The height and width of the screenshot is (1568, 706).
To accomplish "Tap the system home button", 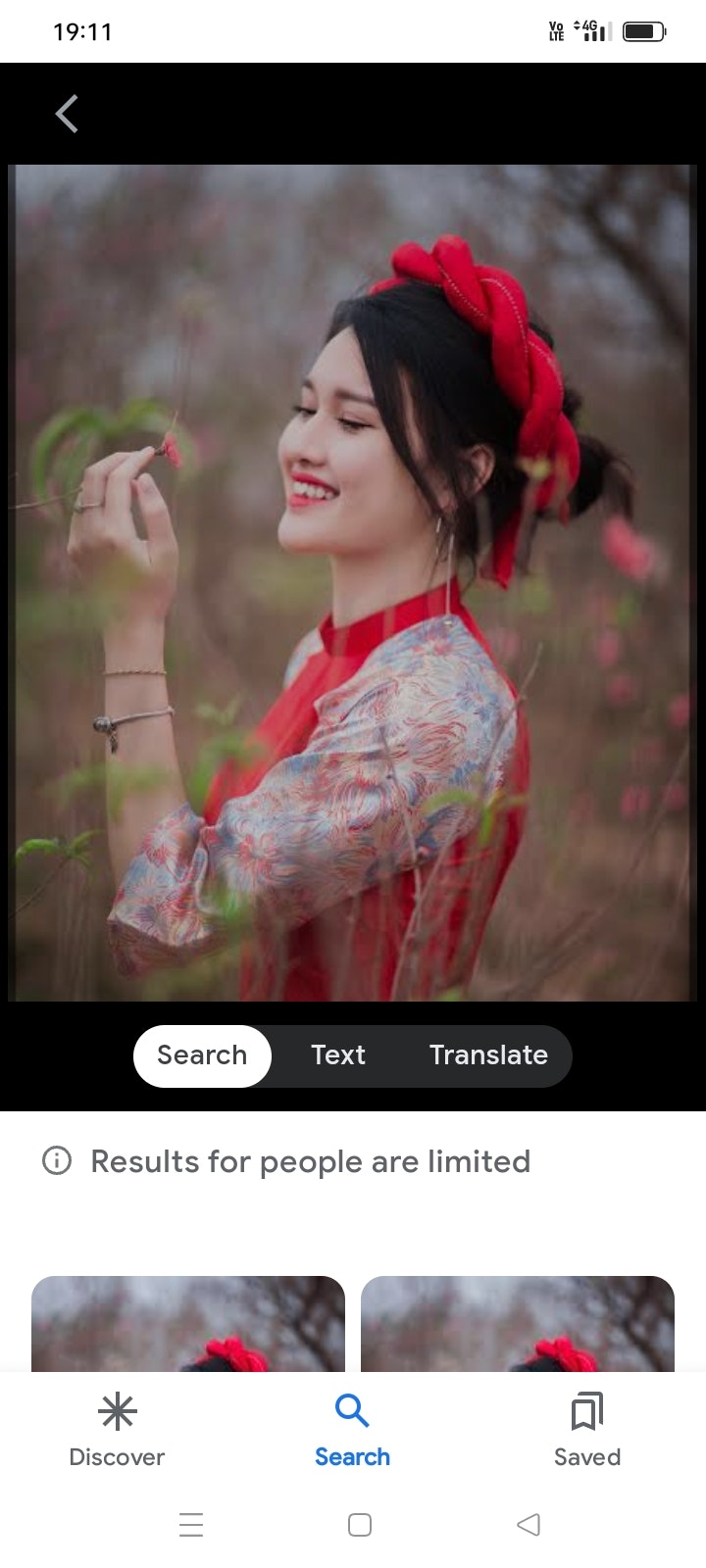I will point(360,1525).
